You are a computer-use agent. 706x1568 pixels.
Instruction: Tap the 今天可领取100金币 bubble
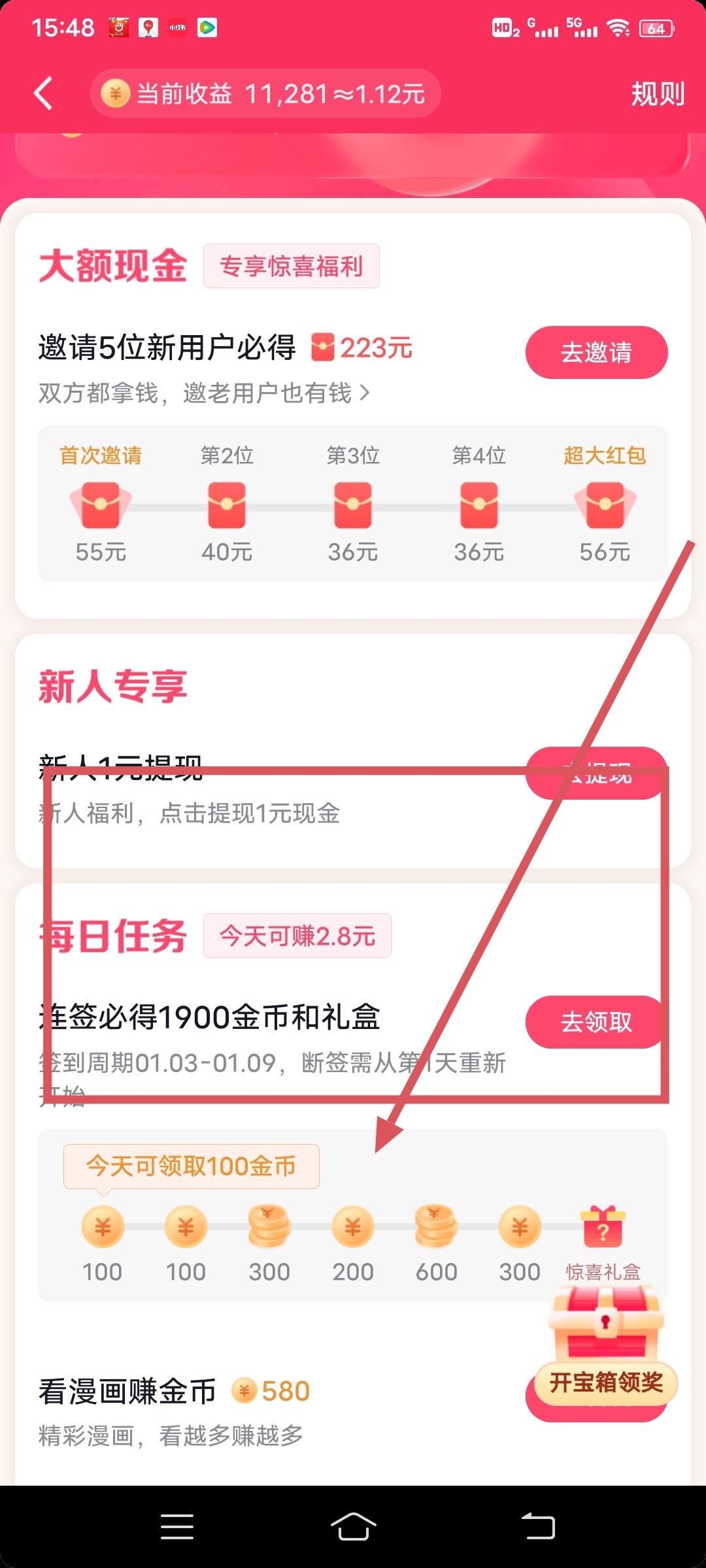pos(190,1167)
